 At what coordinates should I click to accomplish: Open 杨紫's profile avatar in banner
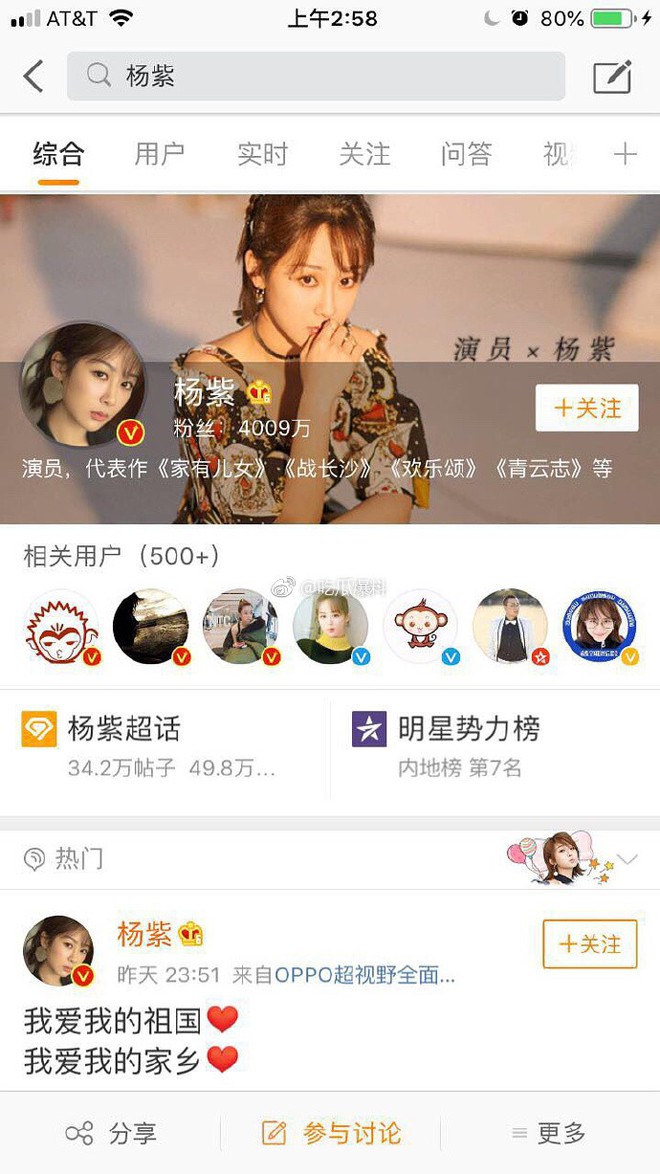click(x=82, y=386)
